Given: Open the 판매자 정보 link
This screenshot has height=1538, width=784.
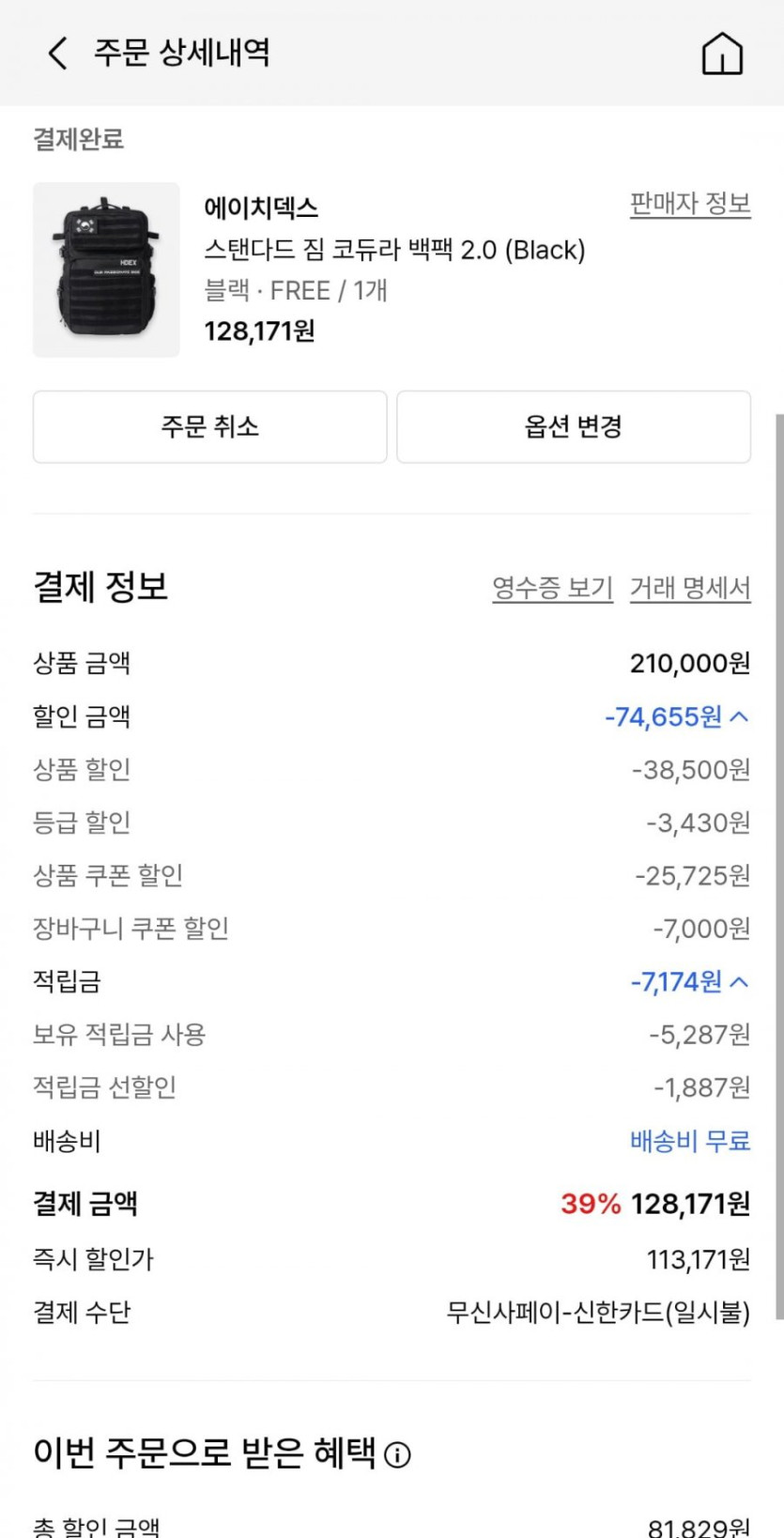Looking at the screenshot, I should click(689, 204).
